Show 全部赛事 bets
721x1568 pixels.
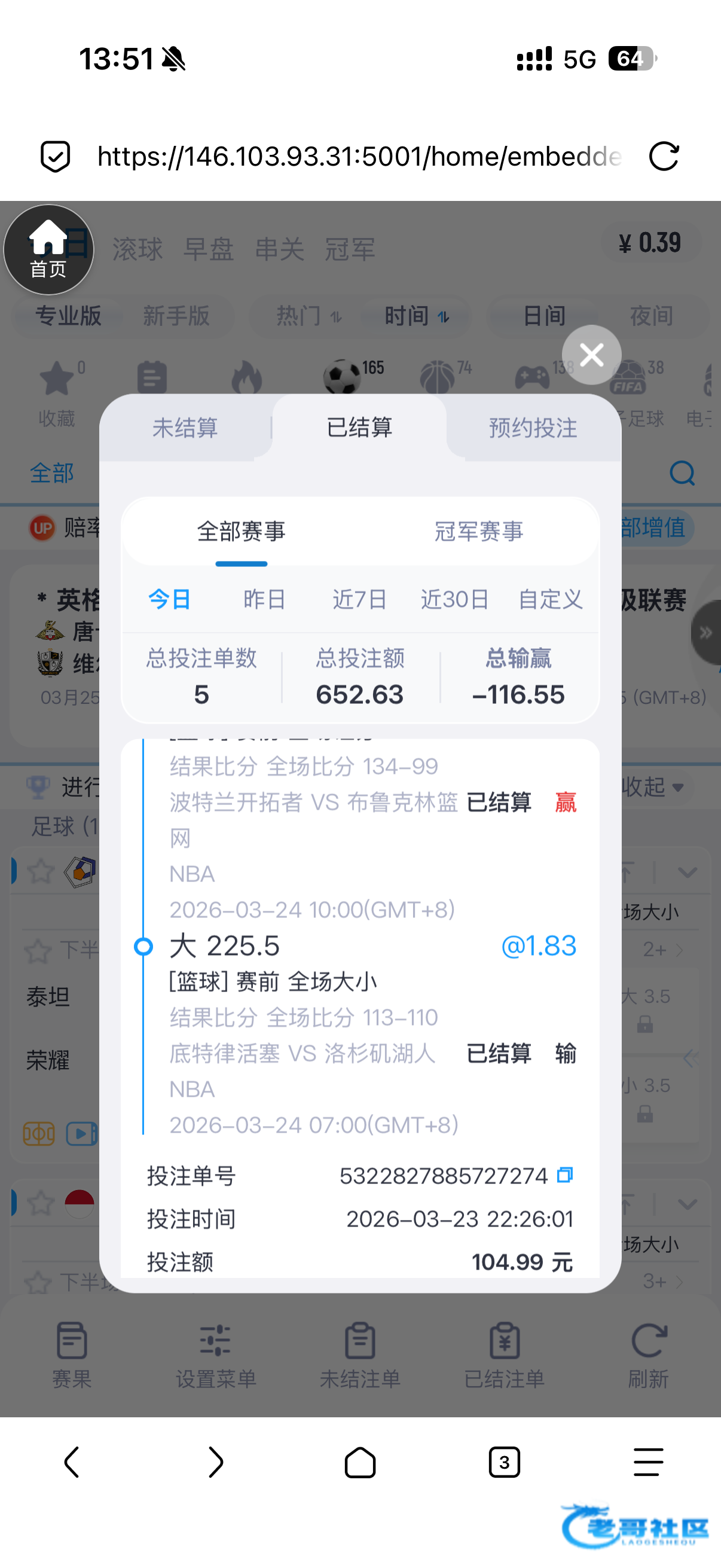coord(241,532)
